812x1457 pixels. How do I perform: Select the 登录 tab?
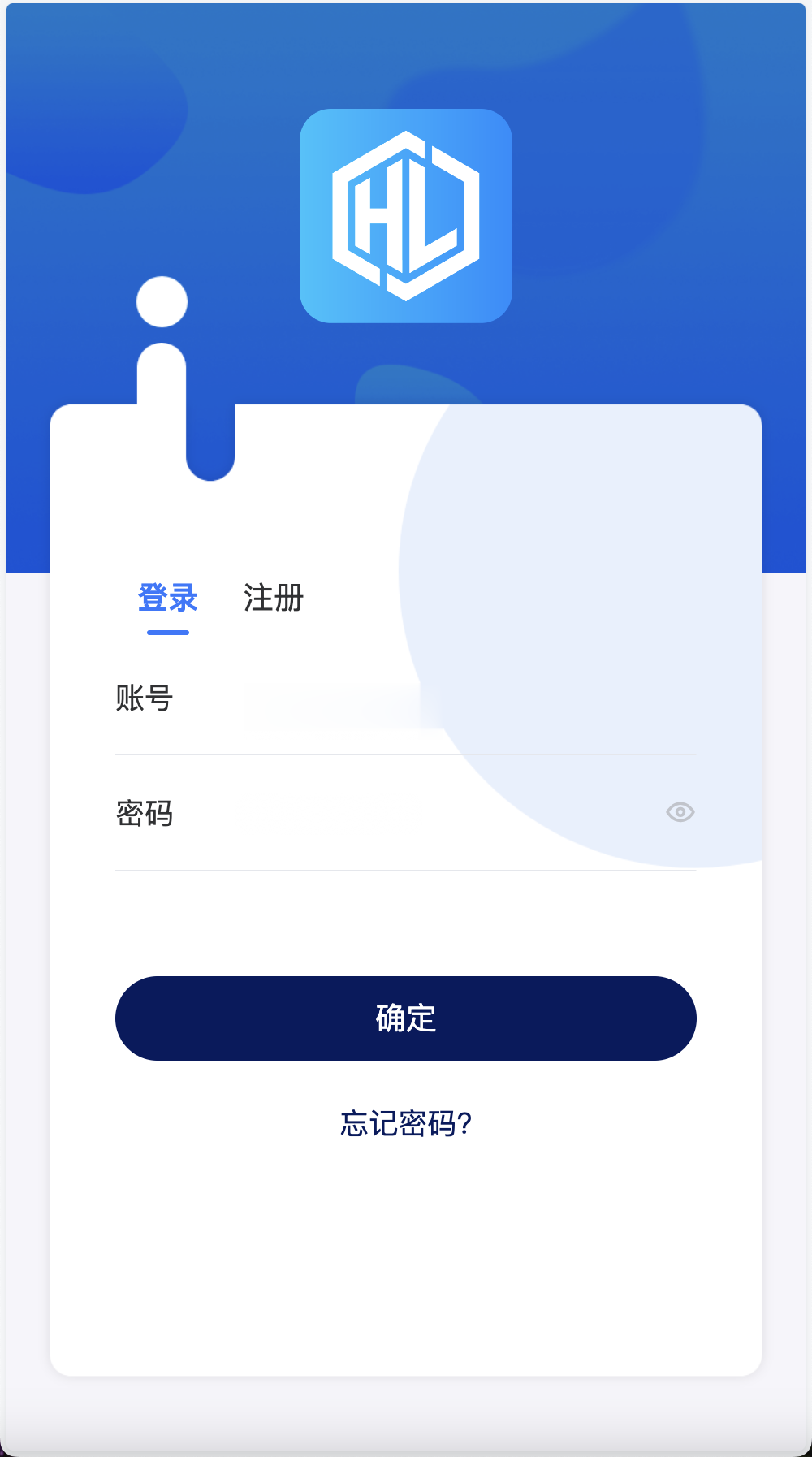pyautogui.click(x=169, y=599)
